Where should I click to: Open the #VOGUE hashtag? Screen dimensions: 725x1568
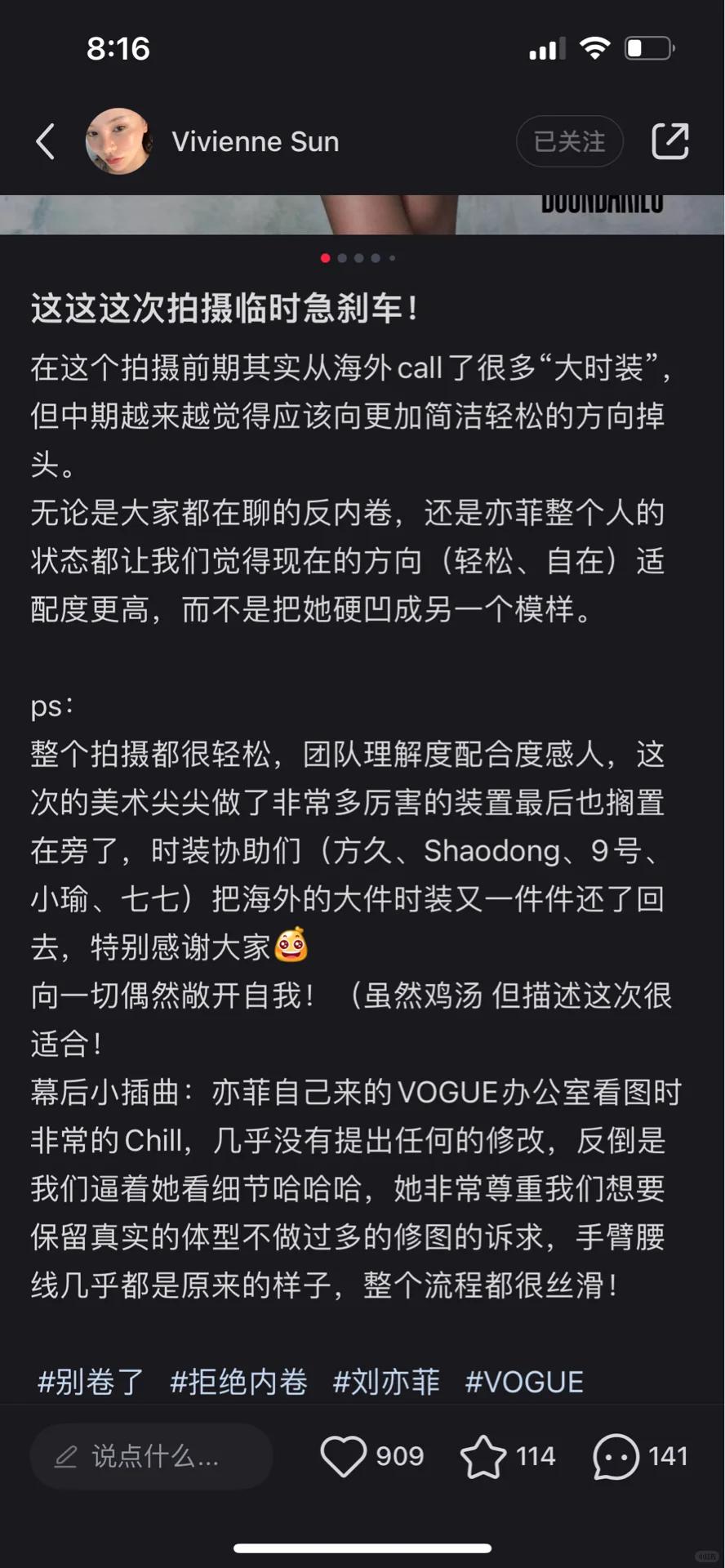524,1382
